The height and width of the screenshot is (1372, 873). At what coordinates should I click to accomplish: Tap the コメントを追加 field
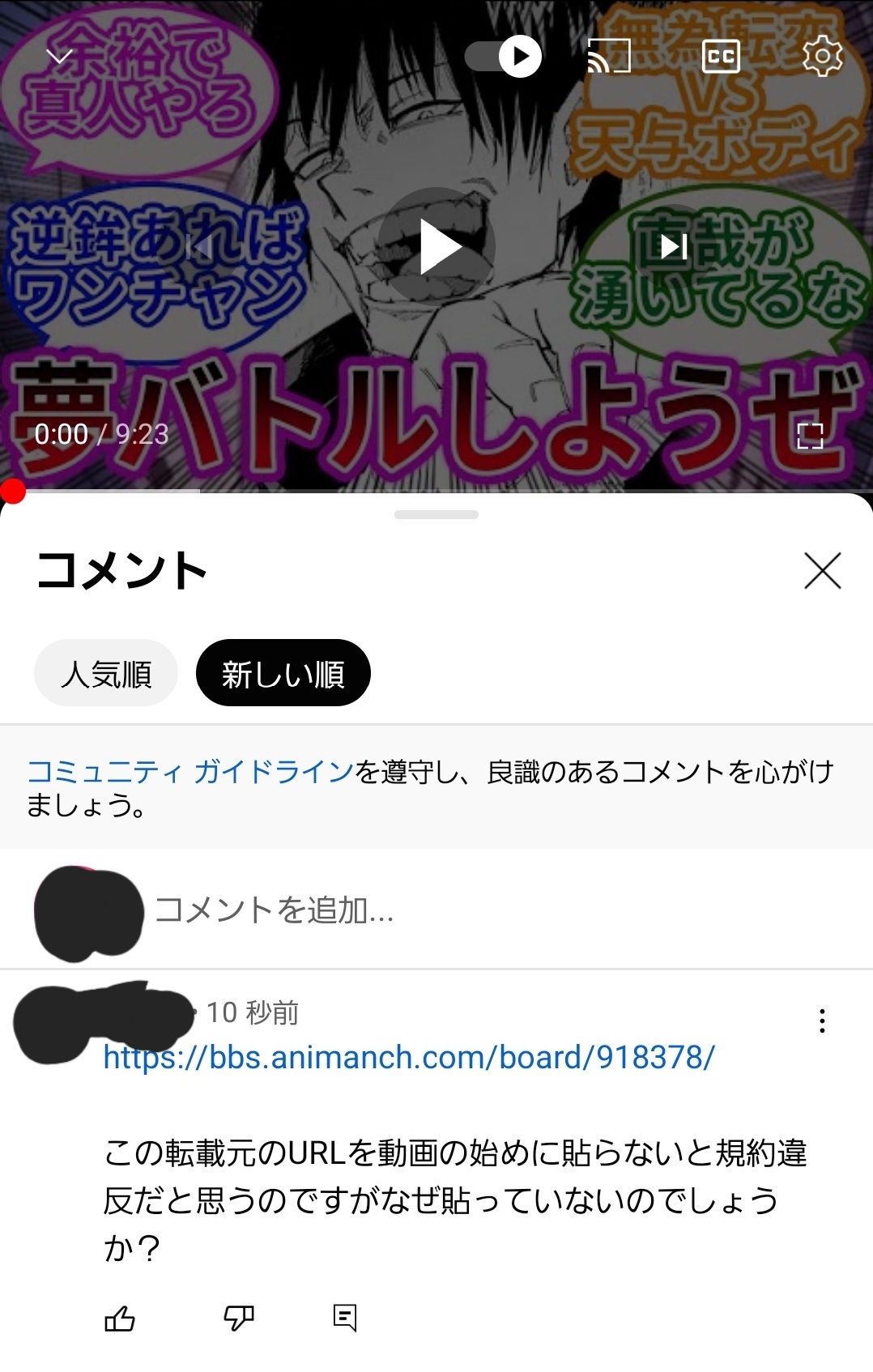point(274,910)
